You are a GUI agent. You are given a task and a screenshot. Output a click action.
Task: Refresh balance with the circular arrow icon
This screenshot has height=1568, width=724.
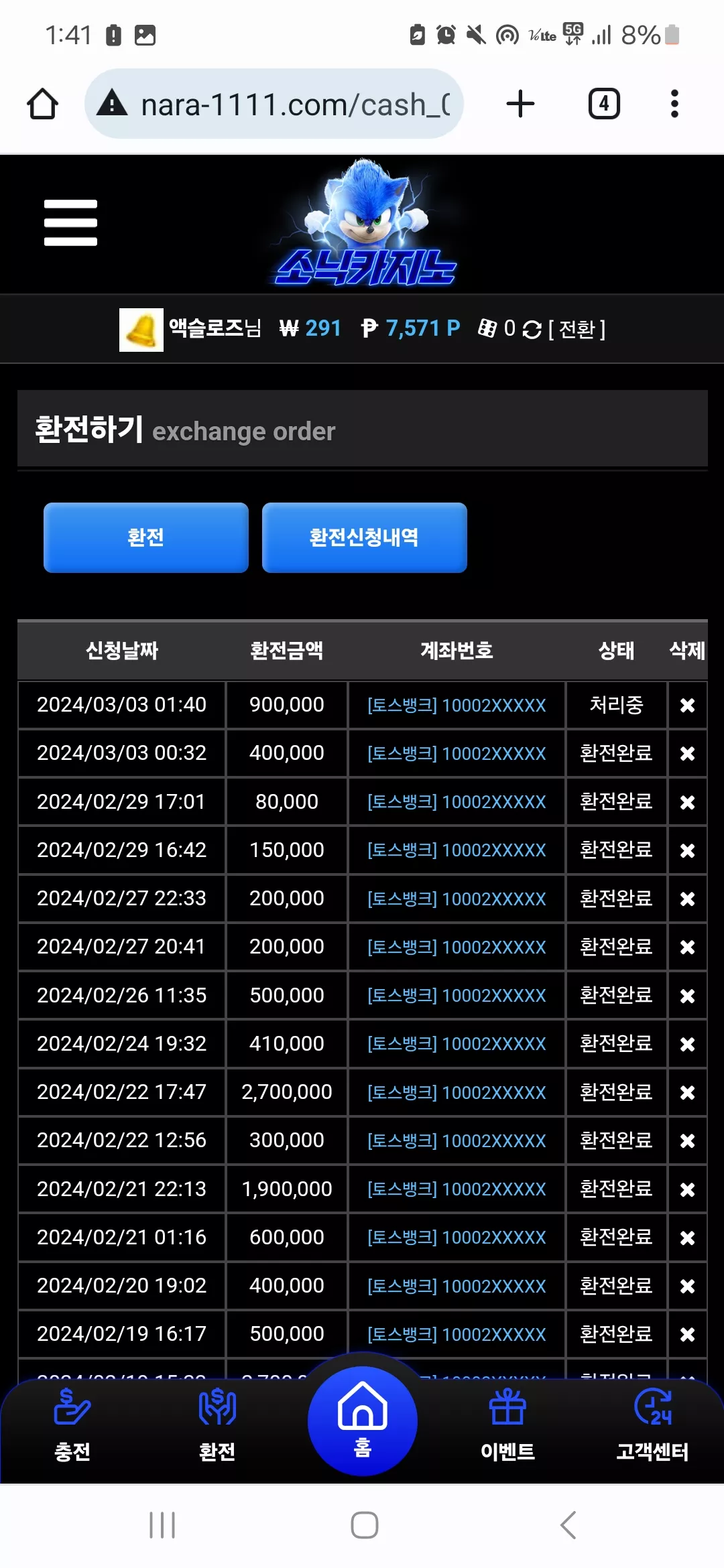[532, 330]
